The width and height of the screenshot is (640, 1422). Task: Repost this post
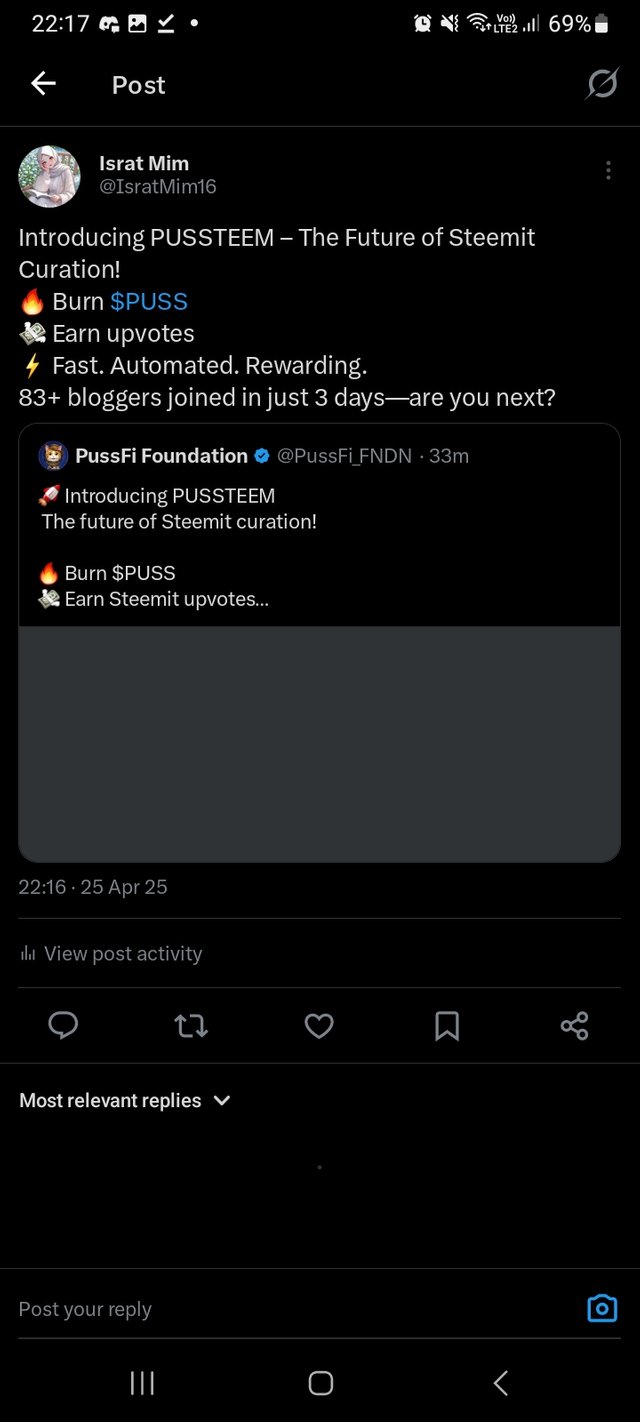tap(191, 1025)
